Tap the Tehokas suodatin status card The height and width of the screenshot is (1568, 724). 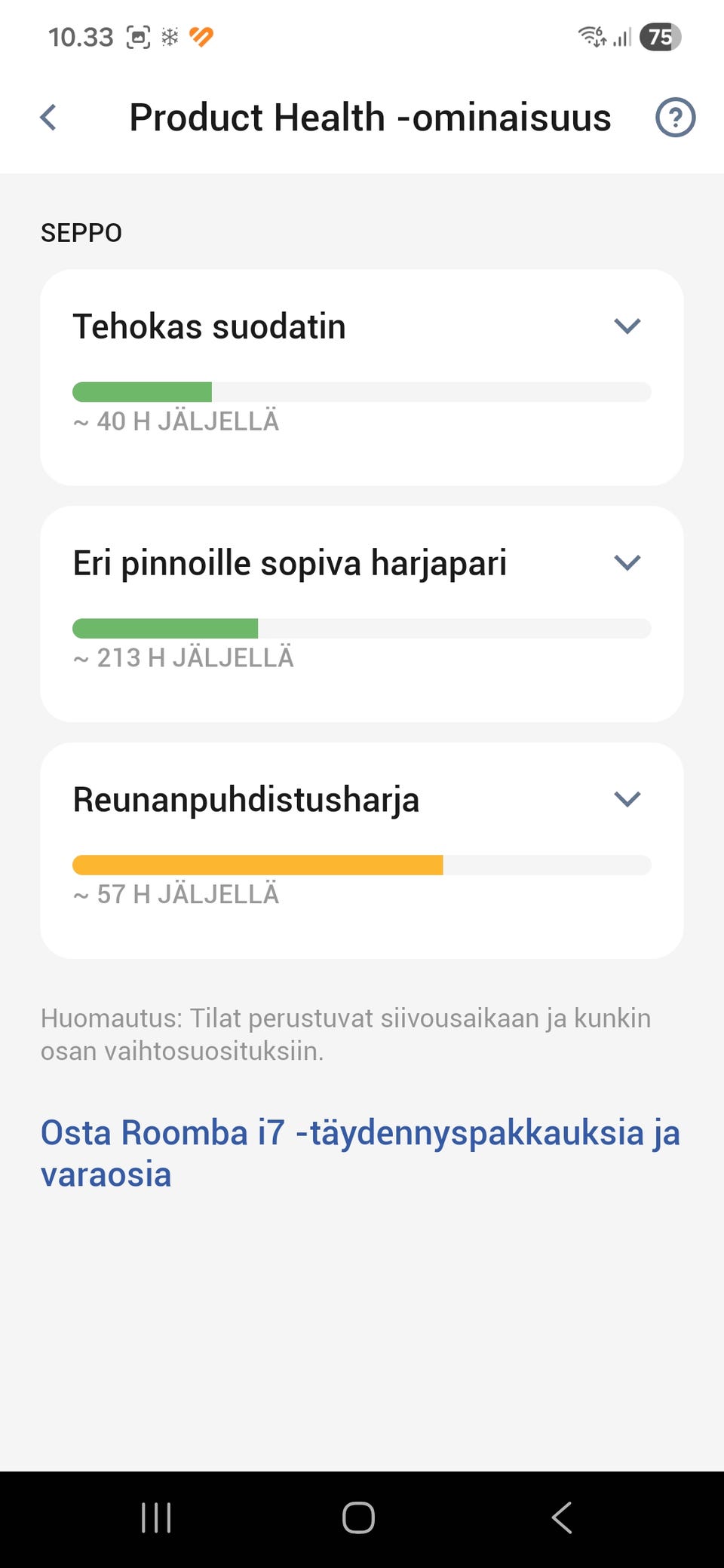click(x=362, y=377)
